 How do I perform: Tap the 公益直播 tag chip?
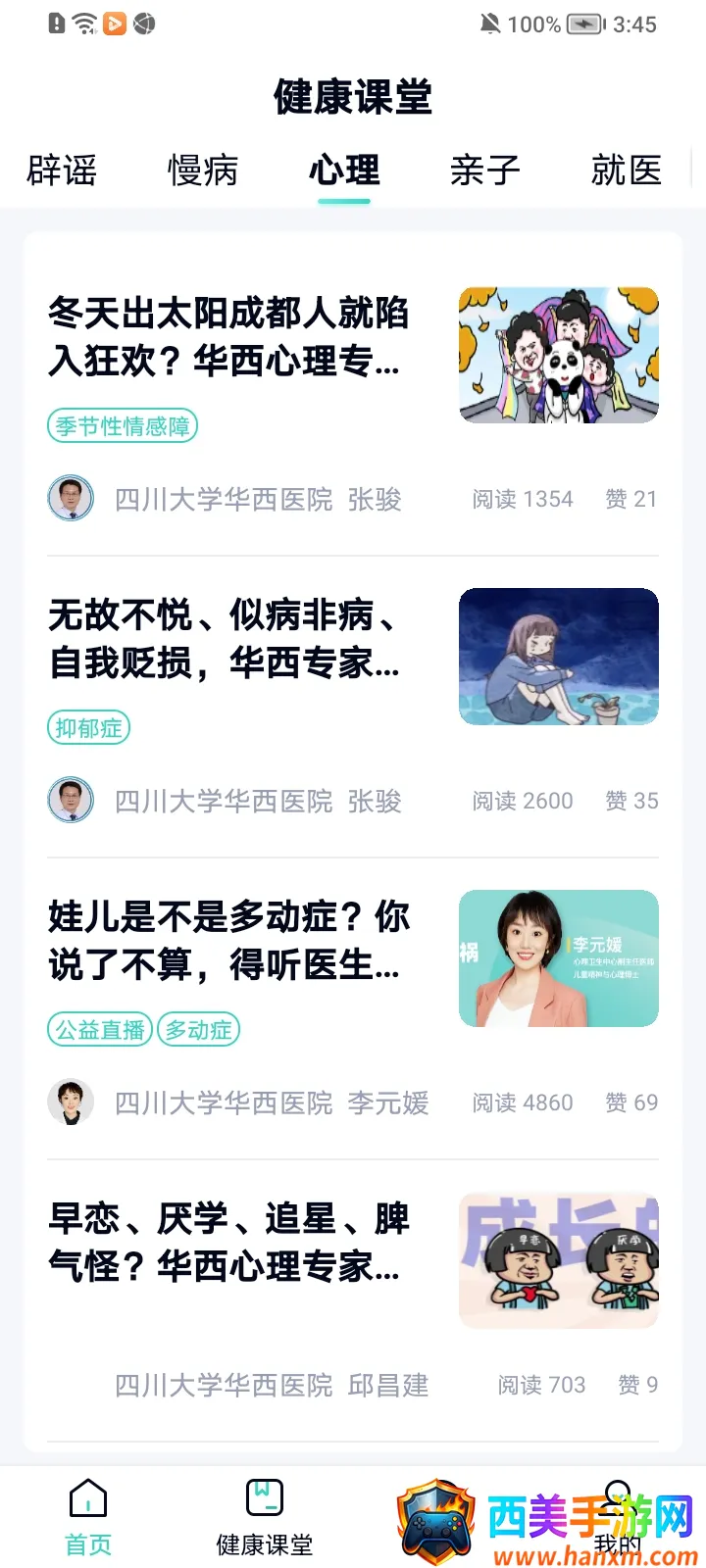tap(100, 1030)
